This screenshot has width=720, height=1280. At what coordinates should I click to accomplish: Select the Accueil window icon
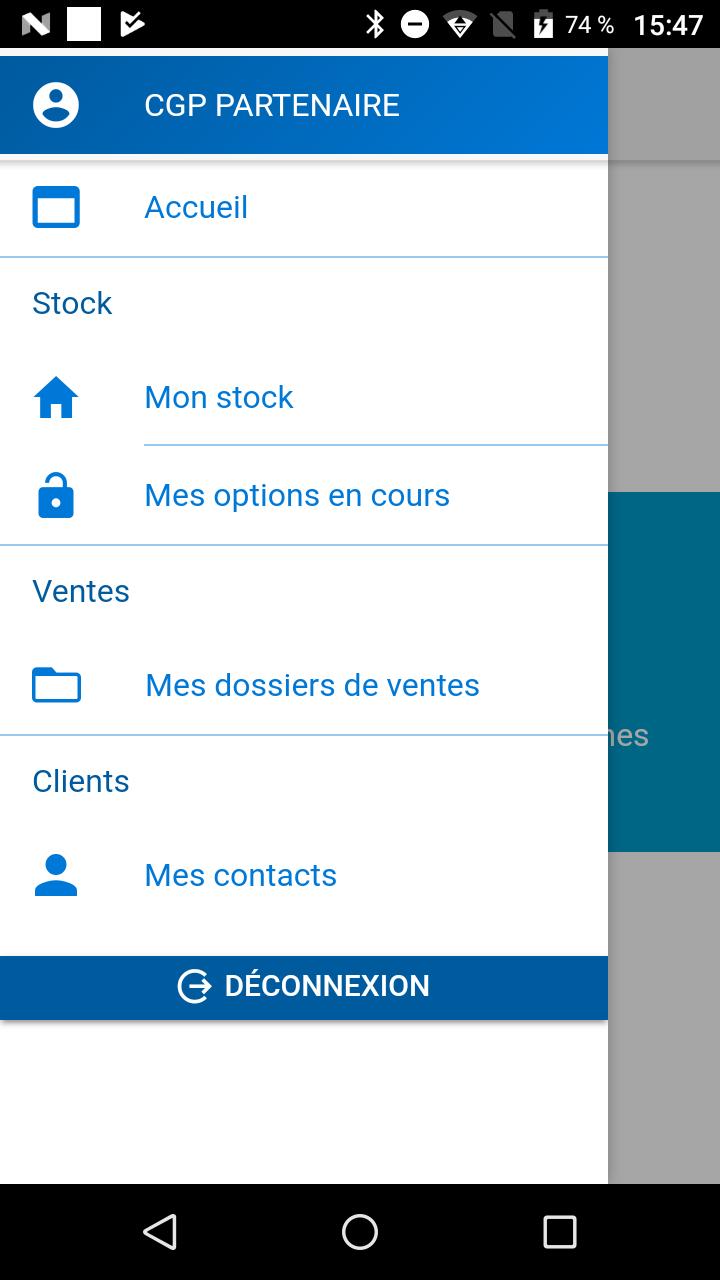tap(57, 207)
